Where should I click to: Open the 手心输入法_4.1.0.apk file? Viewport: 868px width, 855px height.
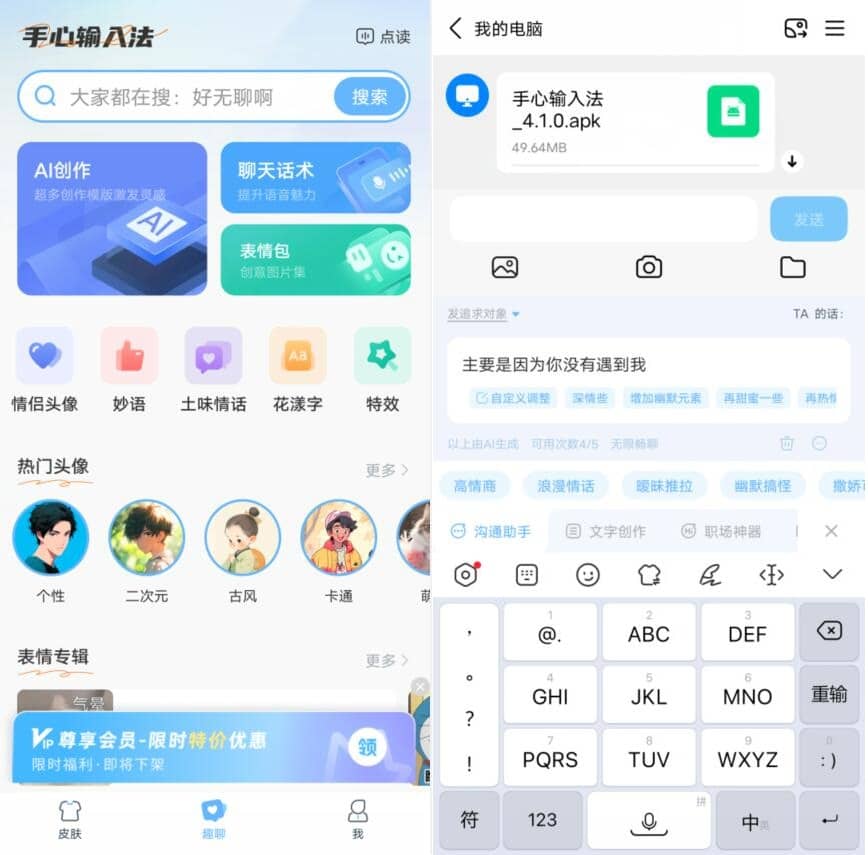click(635, 122)
